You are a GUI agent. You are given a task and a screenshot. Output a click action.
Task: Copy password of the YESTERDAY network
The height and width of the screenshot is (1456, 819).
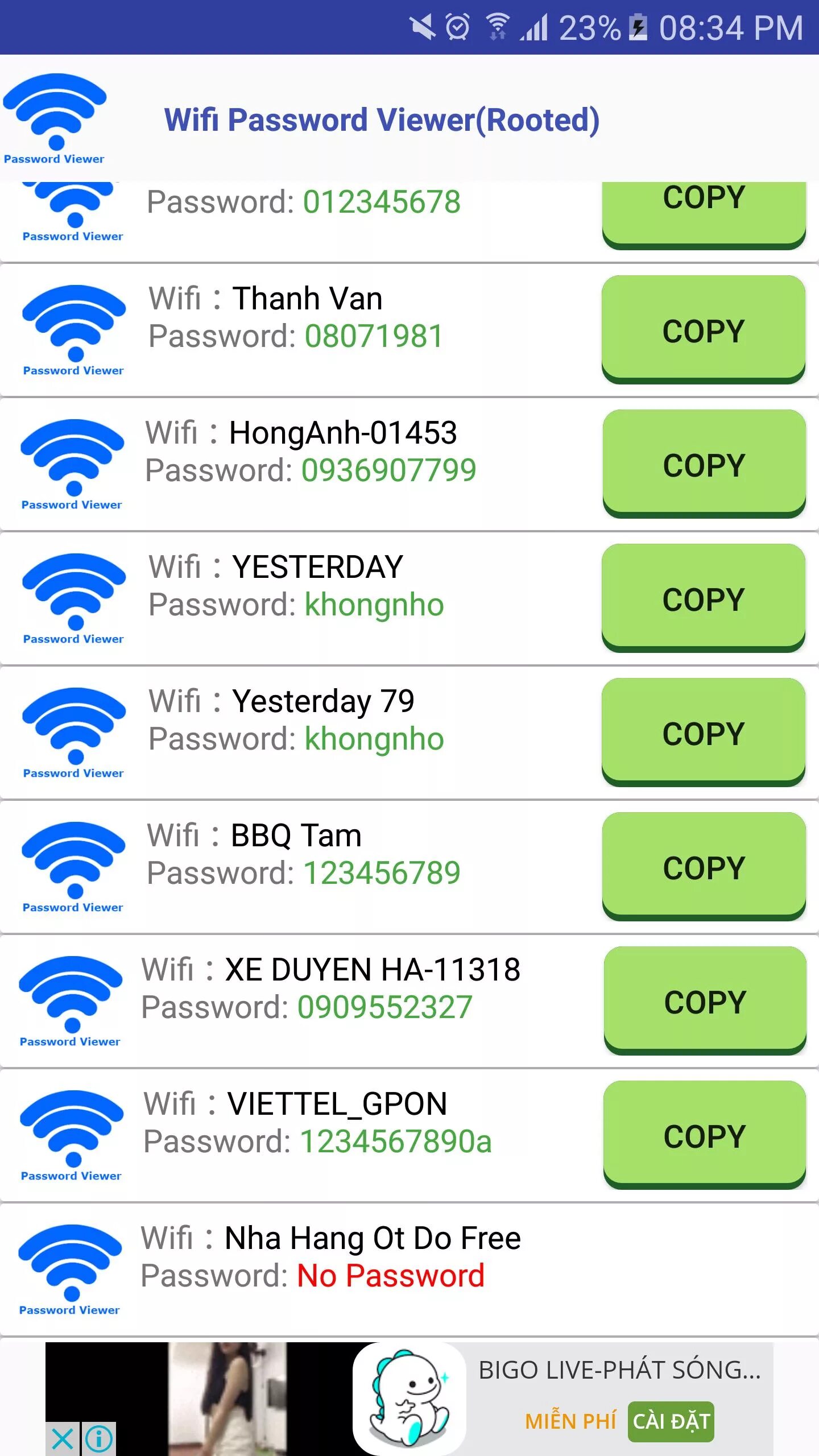tap(704, 598)
